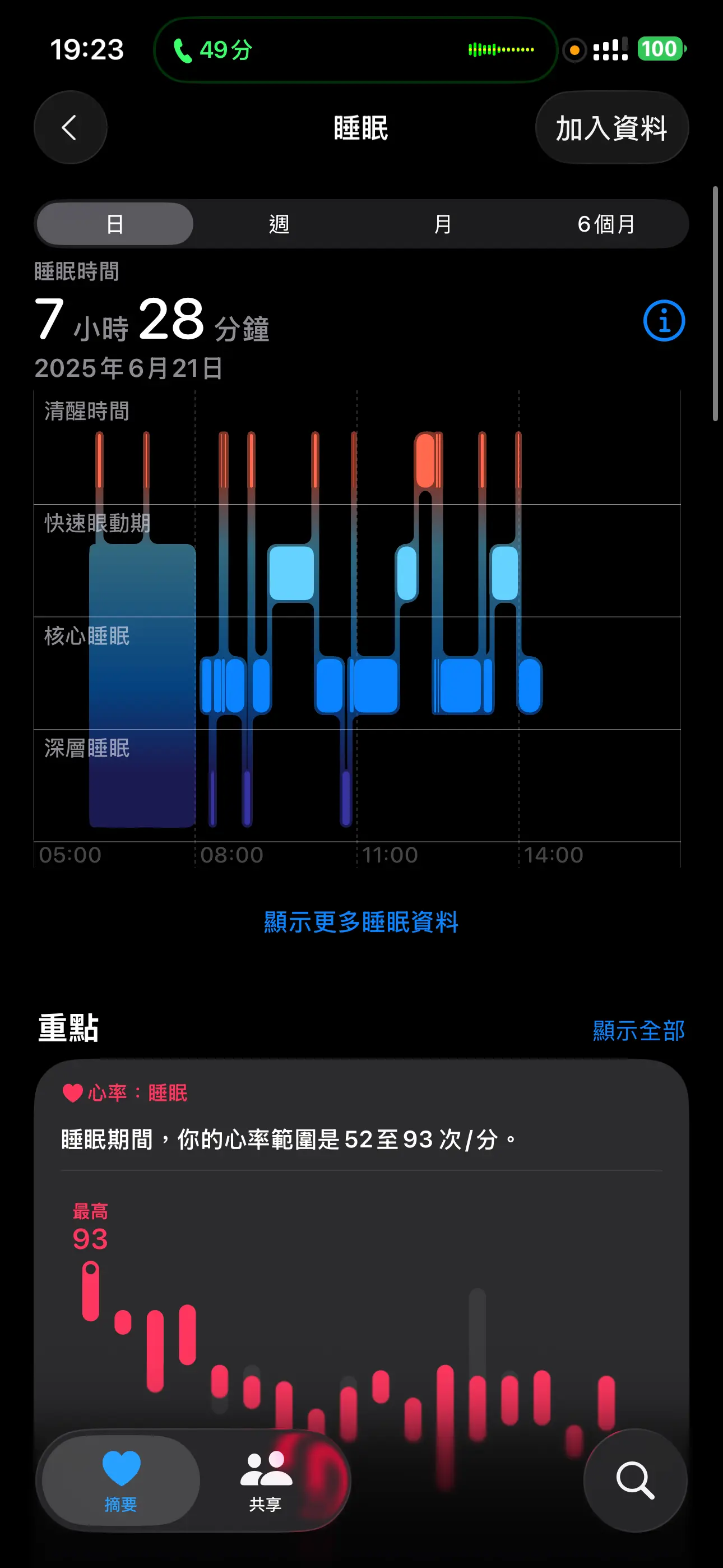The width and height of the screenshot is (723, 1568).
Task: Switch to the 週 view
Action: pos(279,224)
